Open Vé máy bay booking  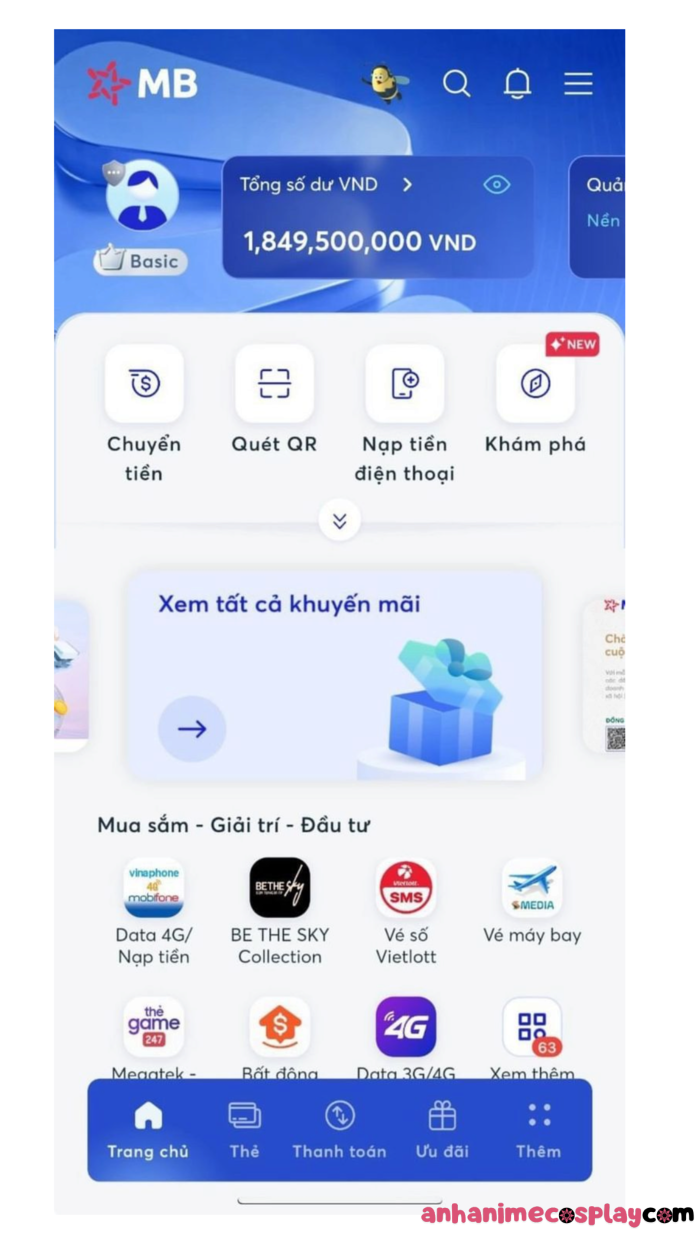pyautogui.click(x=531, y=888)
